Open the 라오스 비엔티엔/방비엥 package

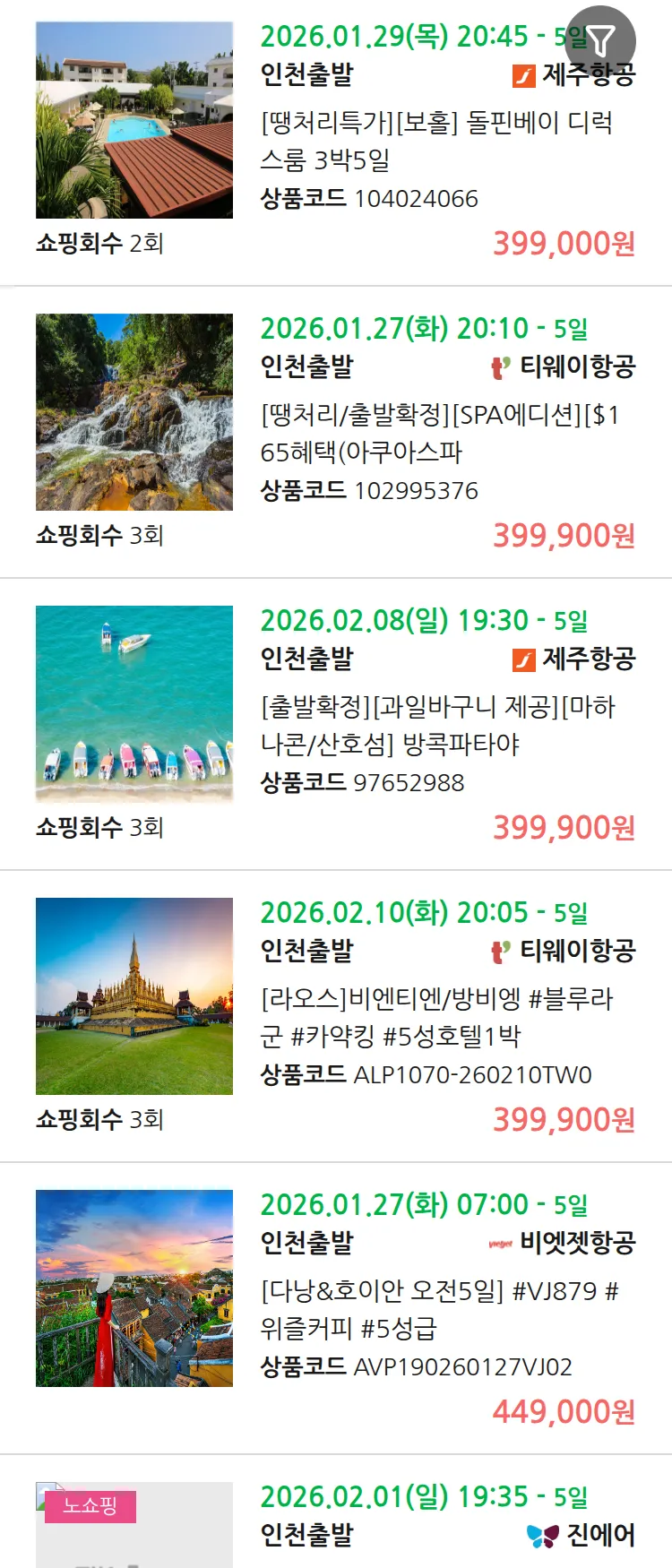(x=436, y=1017)
